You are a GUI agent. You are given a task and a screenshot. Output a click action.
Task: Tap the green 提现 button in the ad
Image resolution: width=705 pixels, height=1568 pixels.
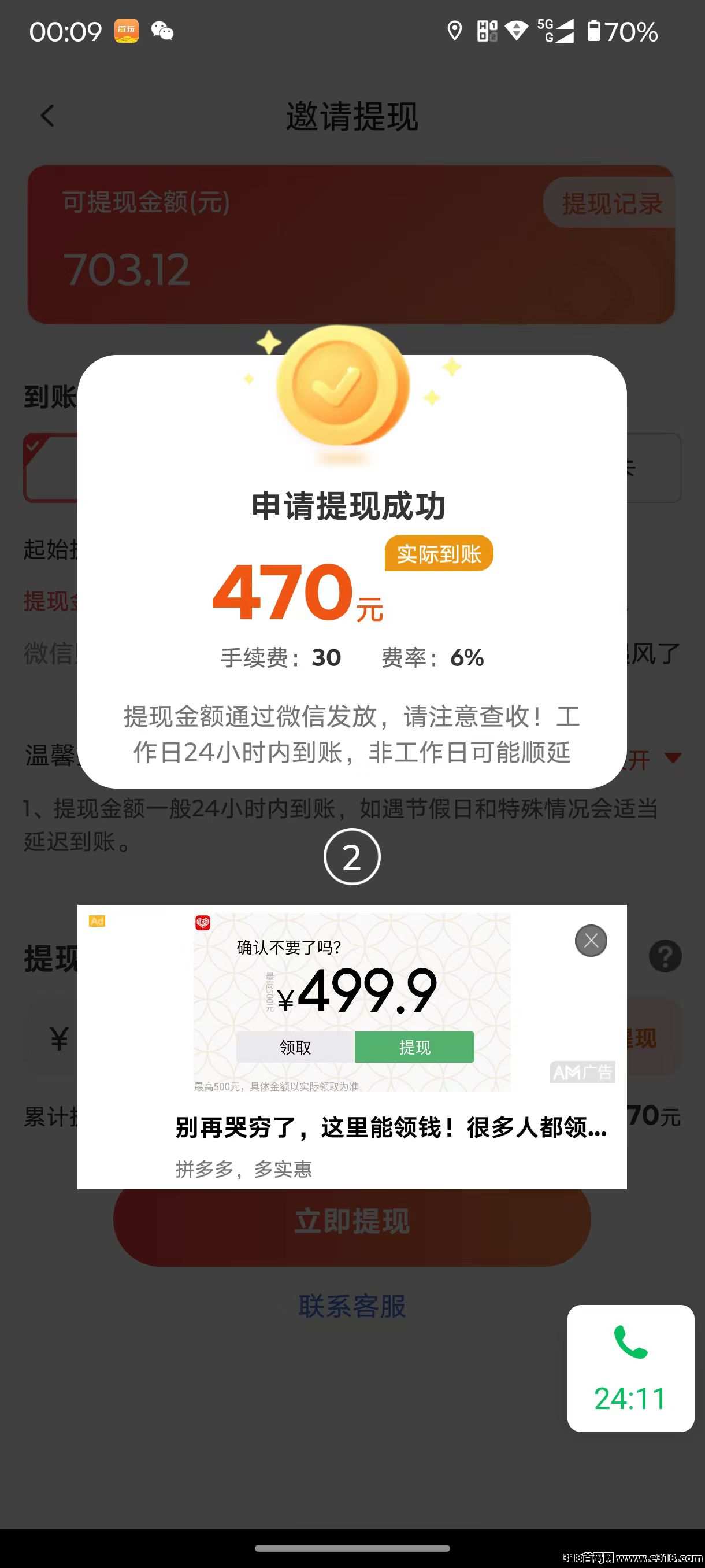pyautogui.click(x=414, y=1047)
